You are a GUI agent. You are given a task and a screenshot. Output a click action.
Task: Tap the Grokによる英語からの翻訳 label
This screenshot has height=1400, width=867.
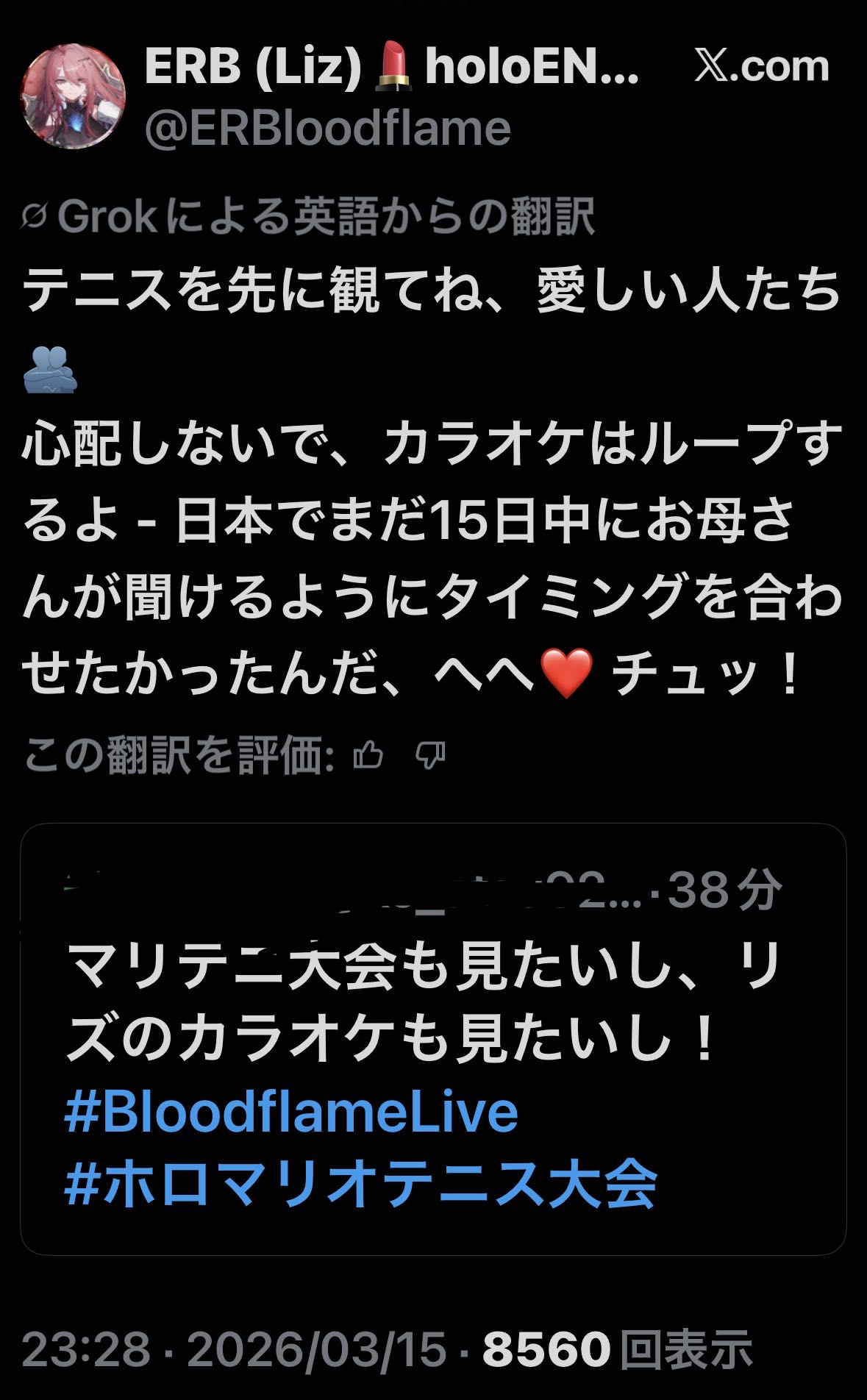(309, 217)
